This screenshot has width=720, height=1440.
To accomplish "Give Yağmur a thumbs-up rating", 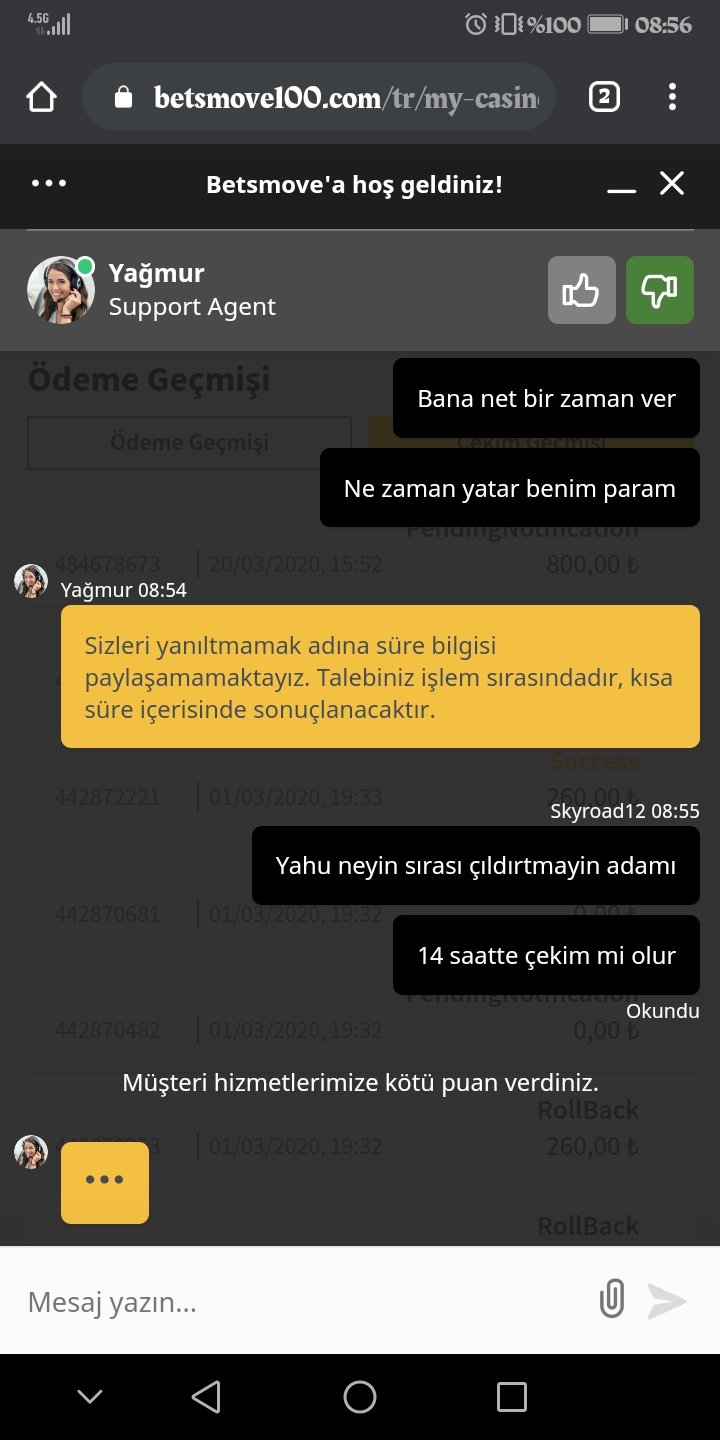I will pos(581,290).
